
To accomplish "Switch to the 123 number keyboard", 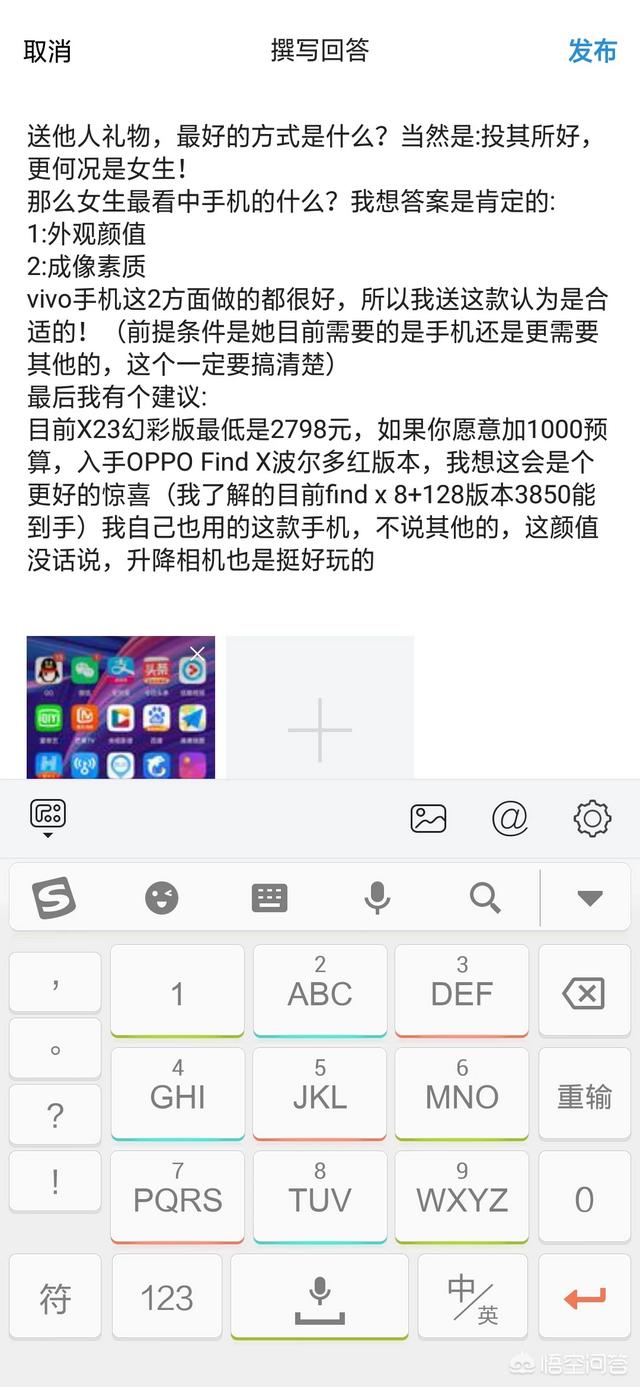I will (x=167, y=1297).
